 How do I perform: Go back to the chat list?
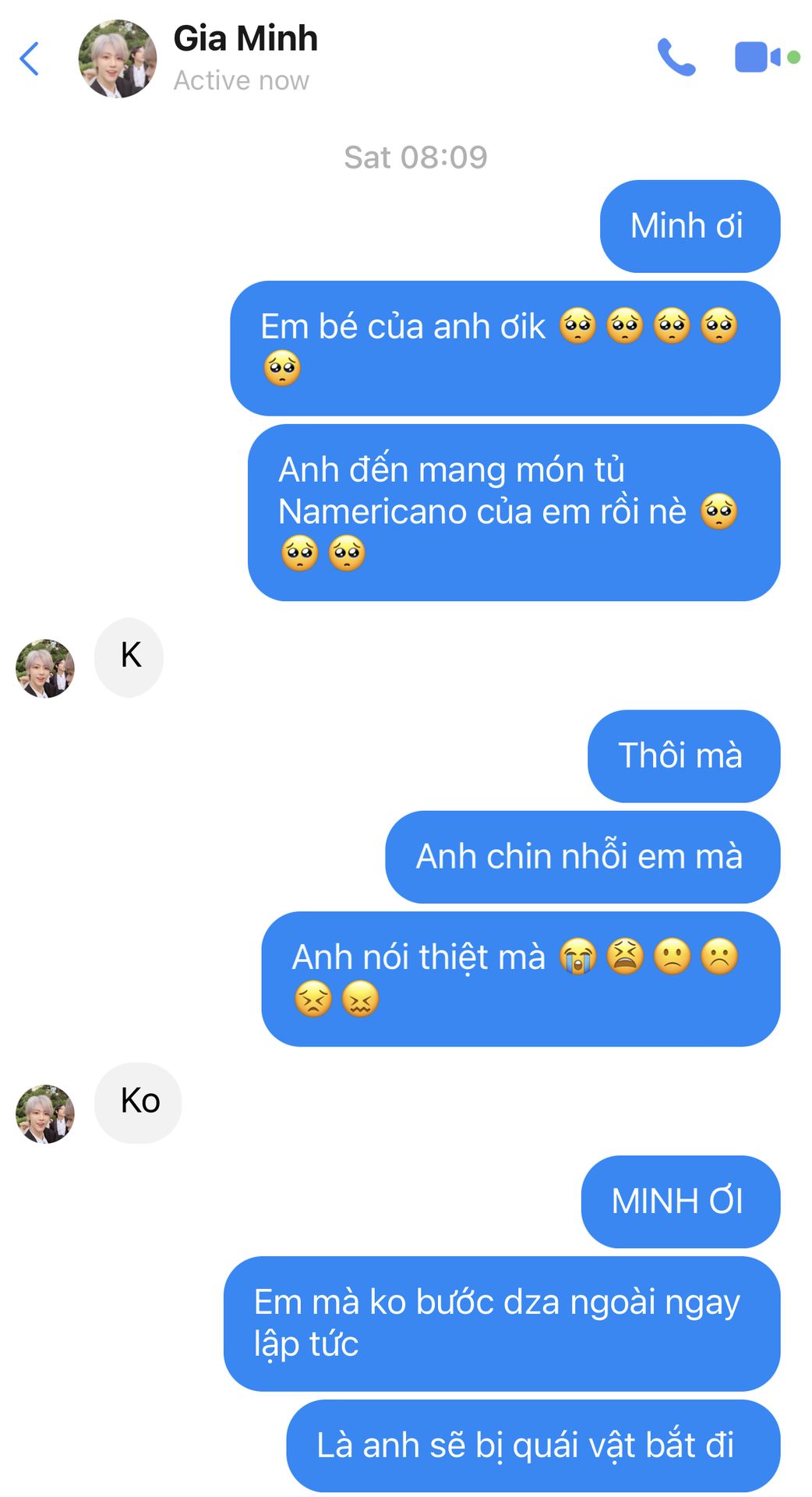[30, 58]
